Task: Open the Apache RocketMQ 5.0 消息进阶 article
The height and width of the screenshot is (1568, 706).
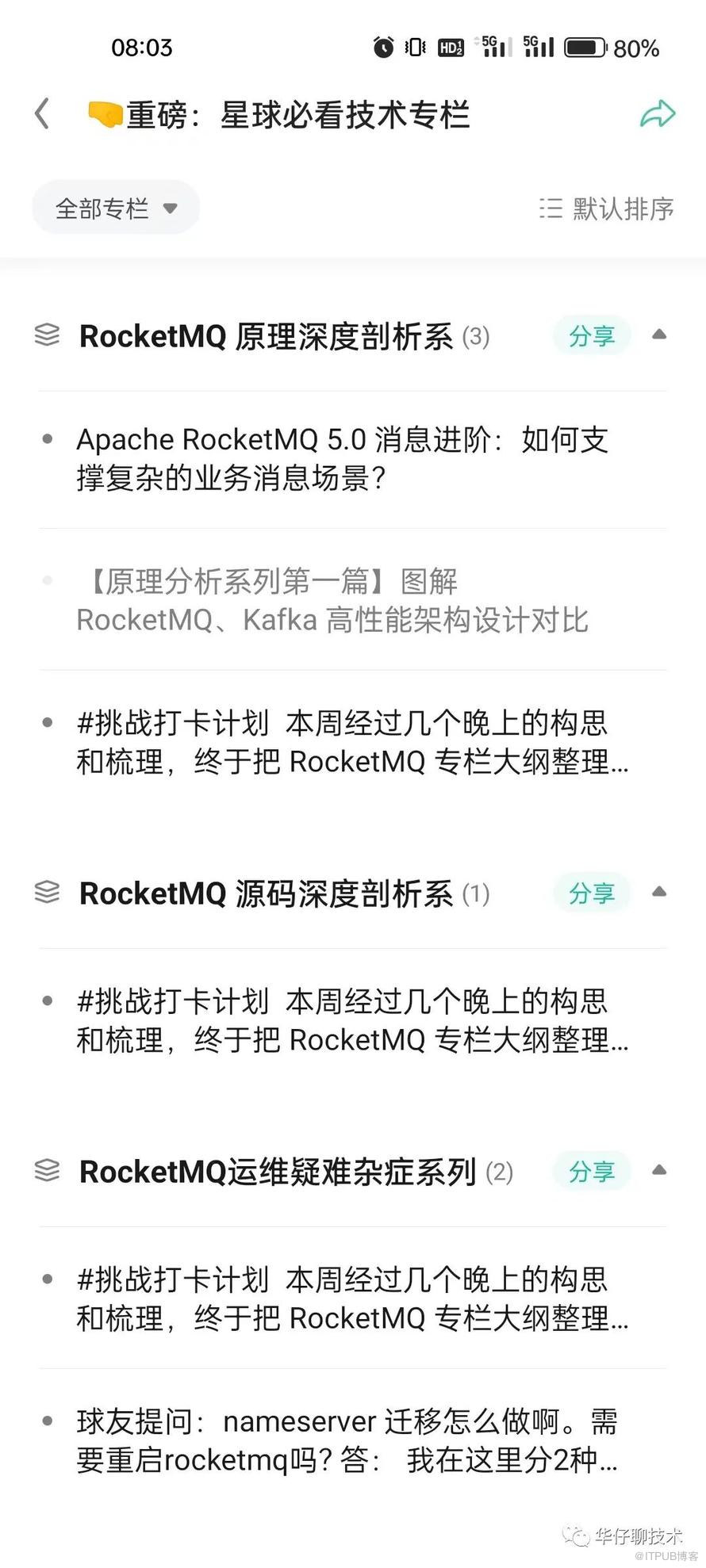Action: (341, 458)
